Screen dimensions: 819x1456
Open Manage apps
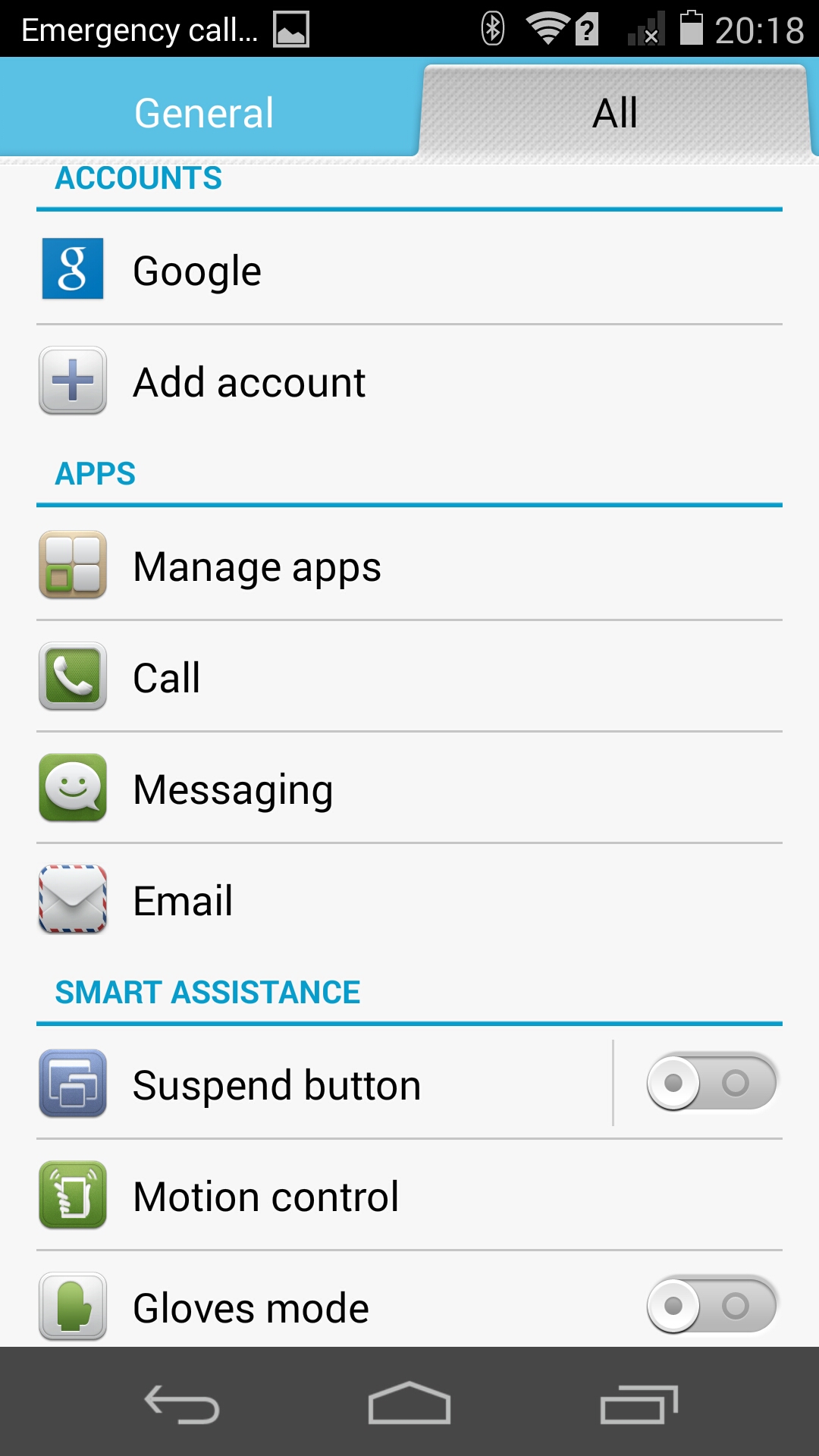click(409, 566)
